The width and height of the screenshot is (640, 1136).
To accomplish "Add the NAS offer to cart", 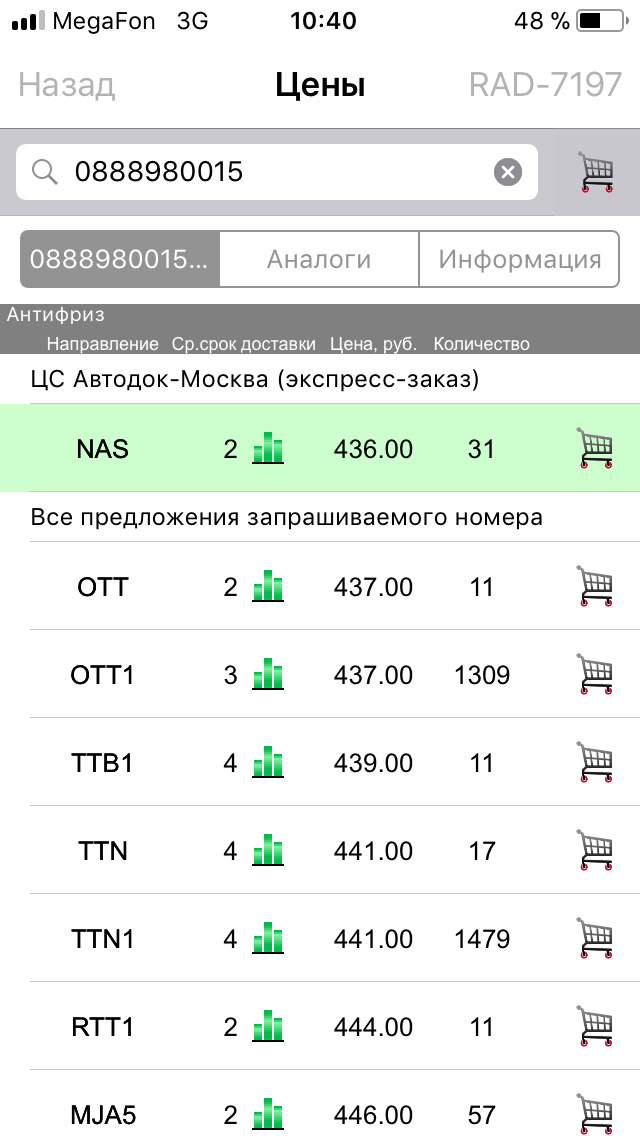I will (595, 449).
